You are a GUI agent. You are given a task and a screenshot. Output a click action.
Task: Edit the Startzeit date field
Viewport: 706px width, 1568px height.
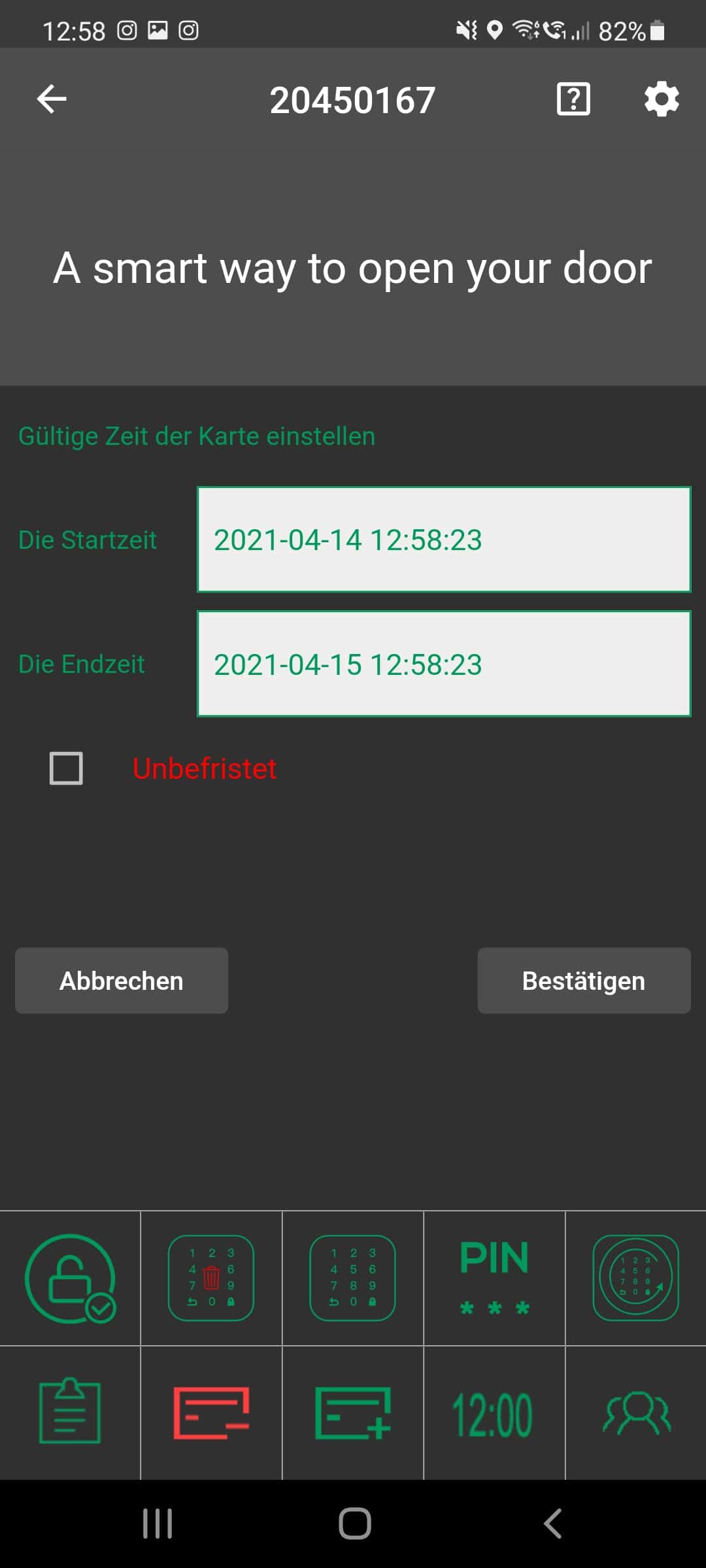tap(444, 540)
